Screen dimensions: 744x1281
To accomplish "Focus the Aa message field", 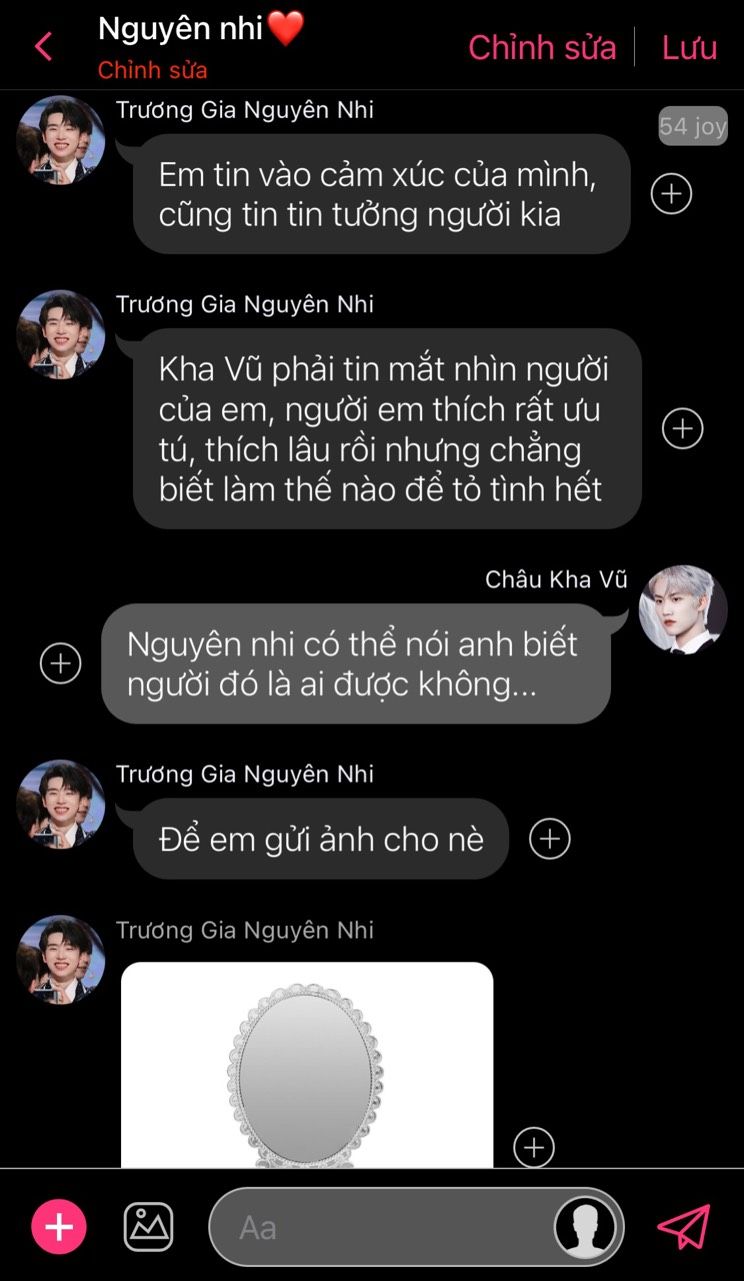I will tap(380, 1227).
